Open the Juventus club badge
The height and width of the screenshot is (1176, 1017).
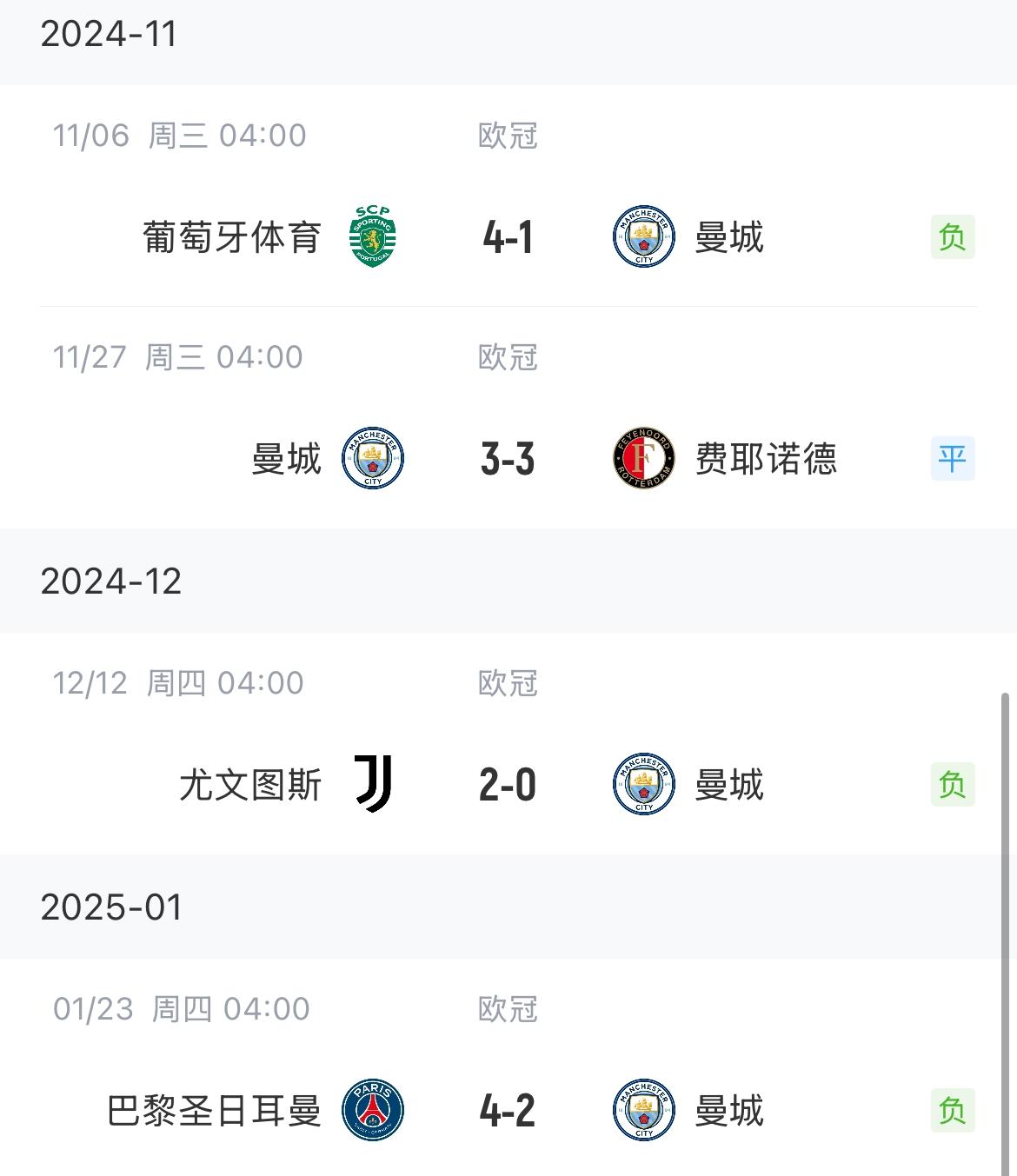coord(374,783)
